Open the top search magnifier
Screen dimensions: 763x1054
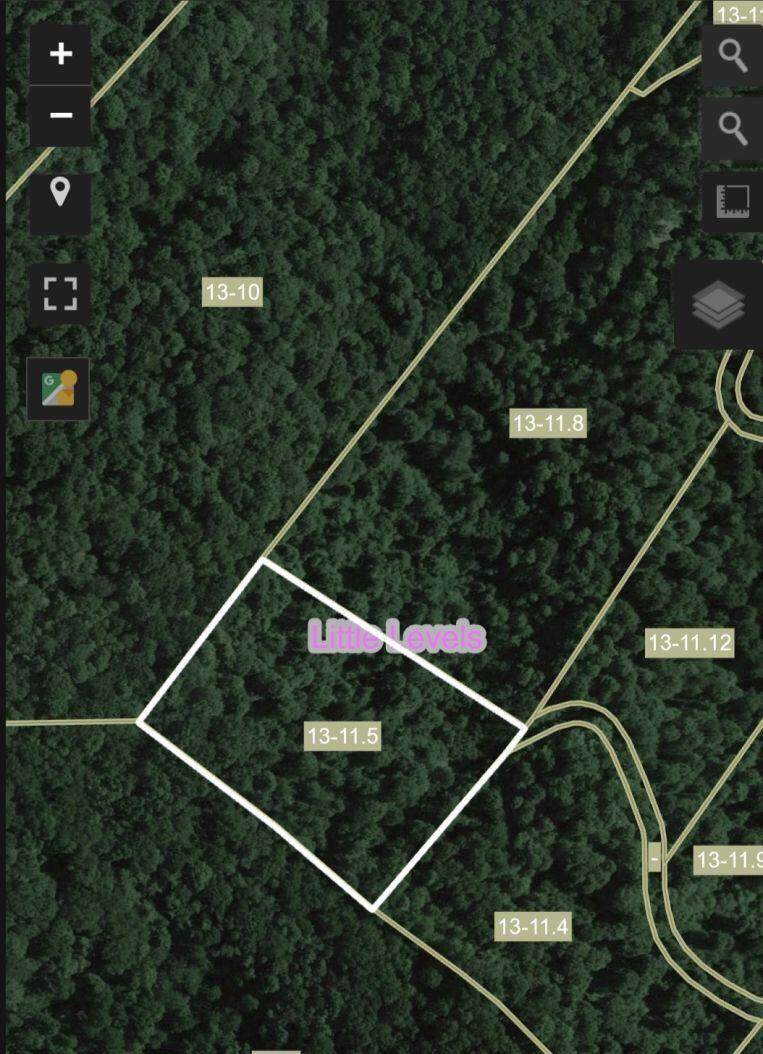pyautogui.click(x=733, y=57)
